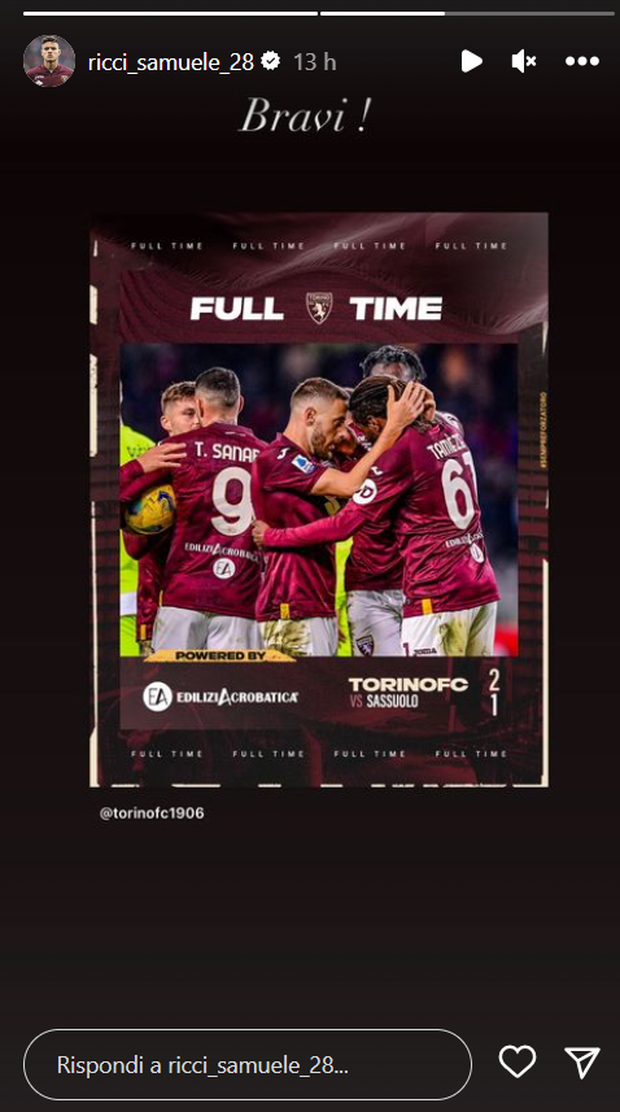The height and width of the screenshot is (1112, 620).
Task: Open the @torinofc1906 mention
Action: coord(152,813)
